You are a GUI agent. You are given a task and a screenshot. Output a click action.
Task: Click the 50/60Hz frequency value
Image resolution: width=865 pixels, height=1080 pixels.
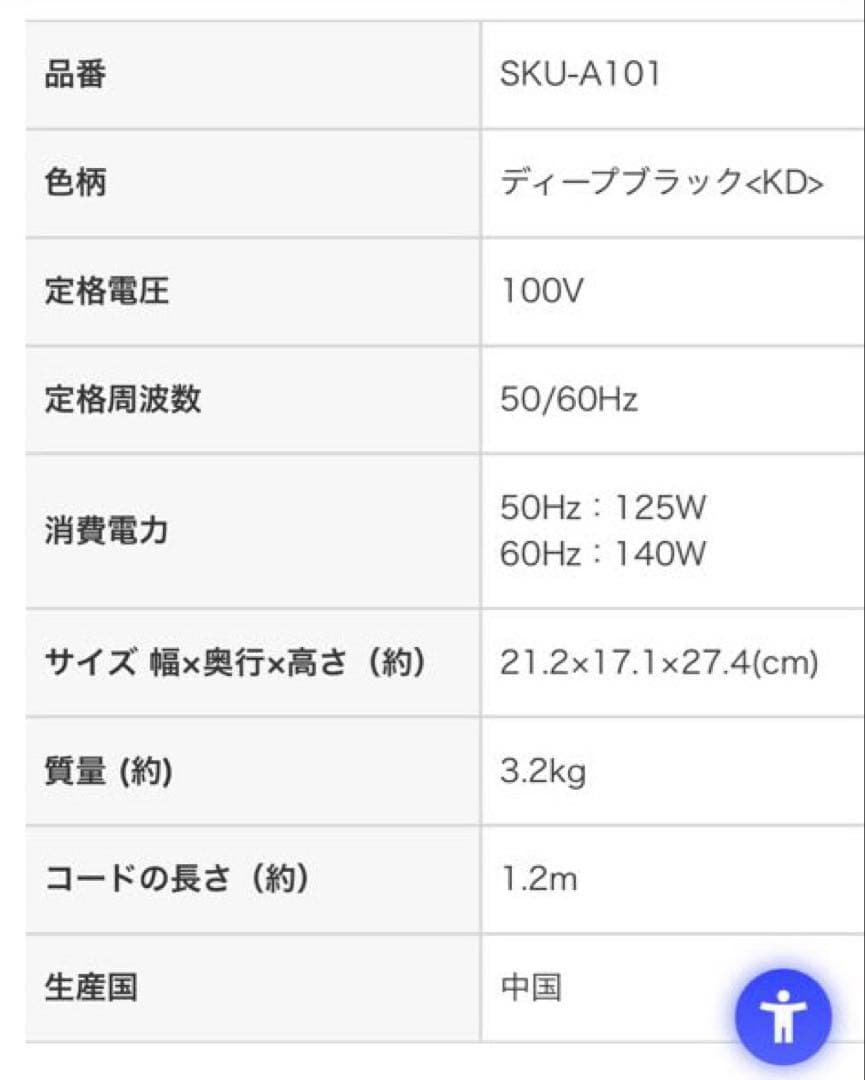tap(563, 398)
